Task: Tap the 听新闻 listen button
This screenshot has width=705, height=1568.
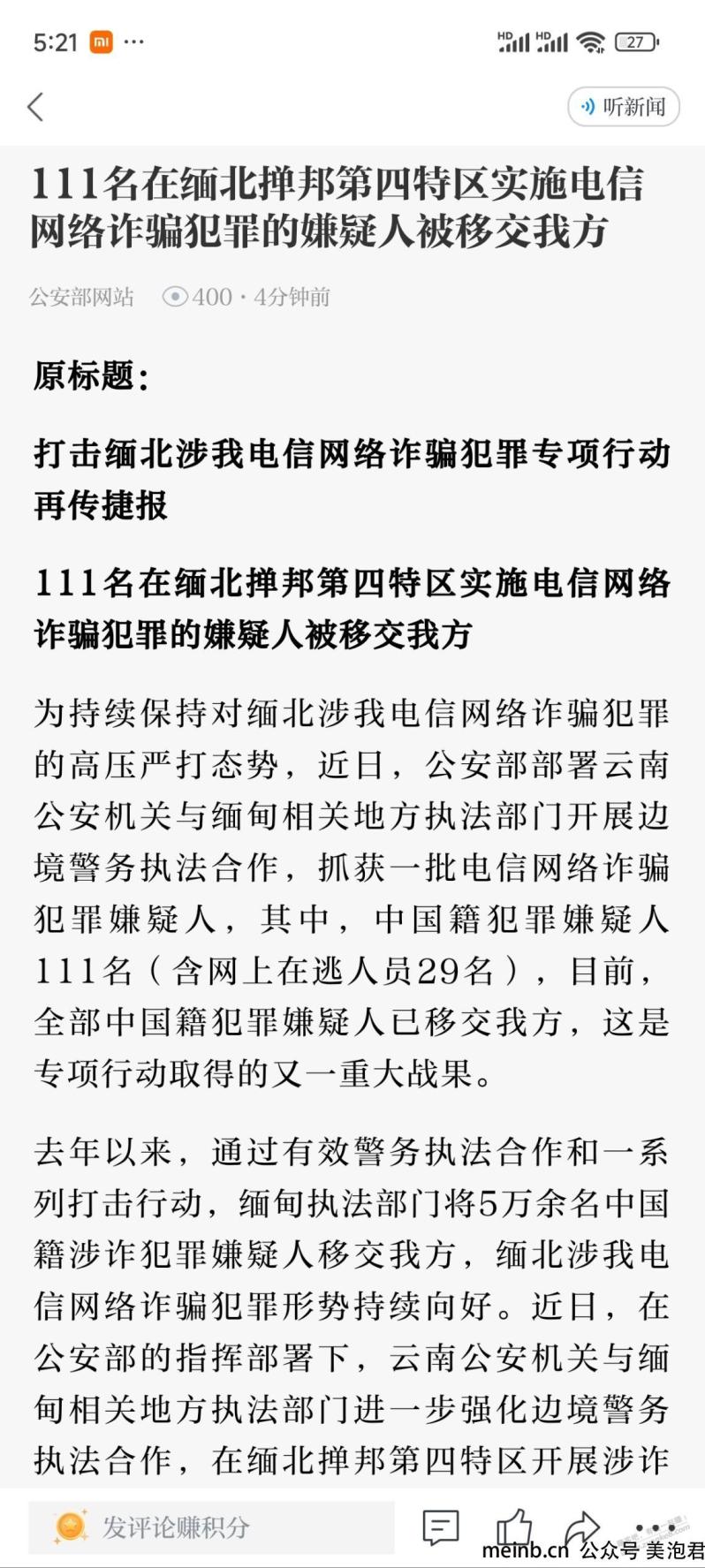Action: click(623, 107)
